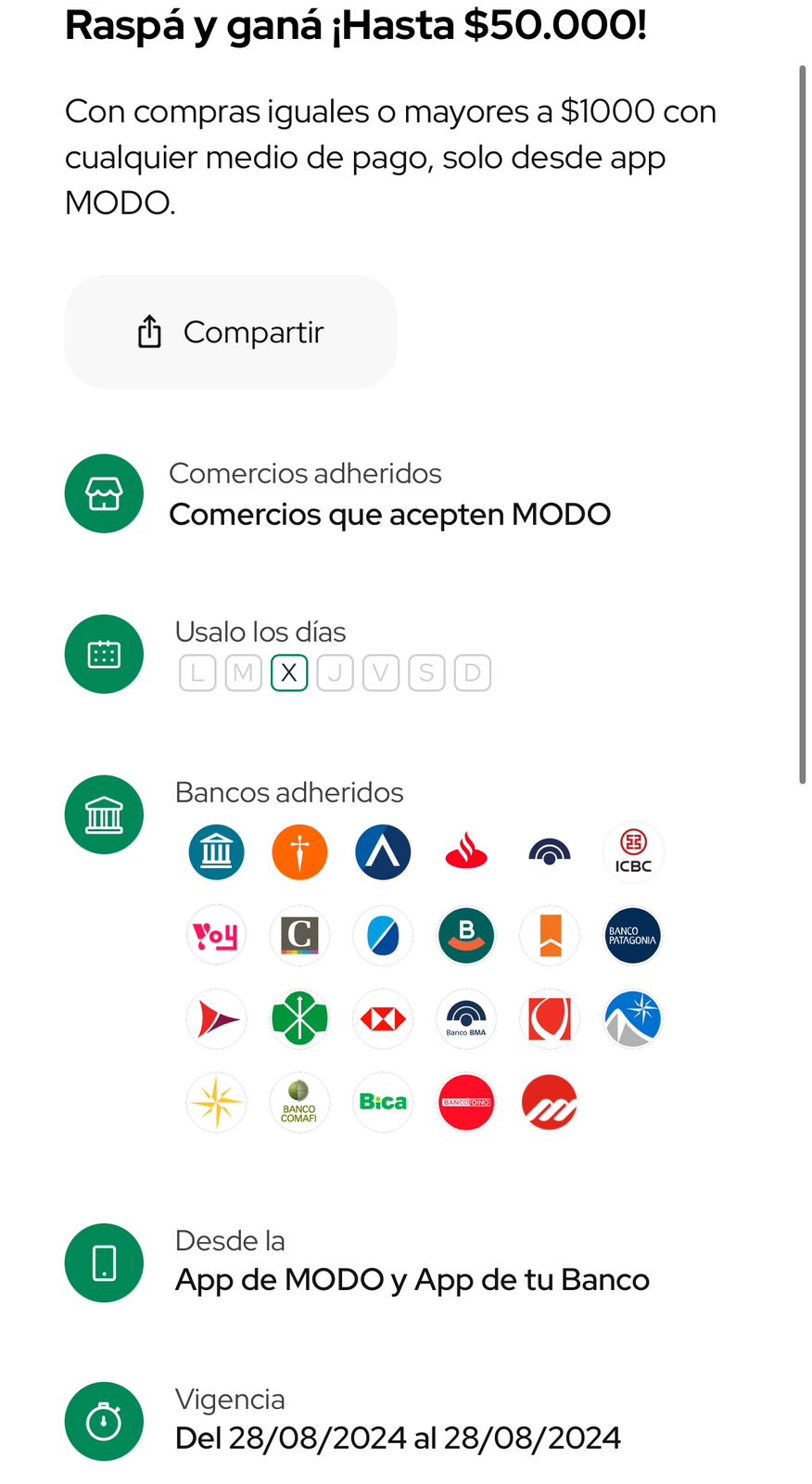Click the Banco Comafi logo
The image size is (812, 1484).
299,1103
